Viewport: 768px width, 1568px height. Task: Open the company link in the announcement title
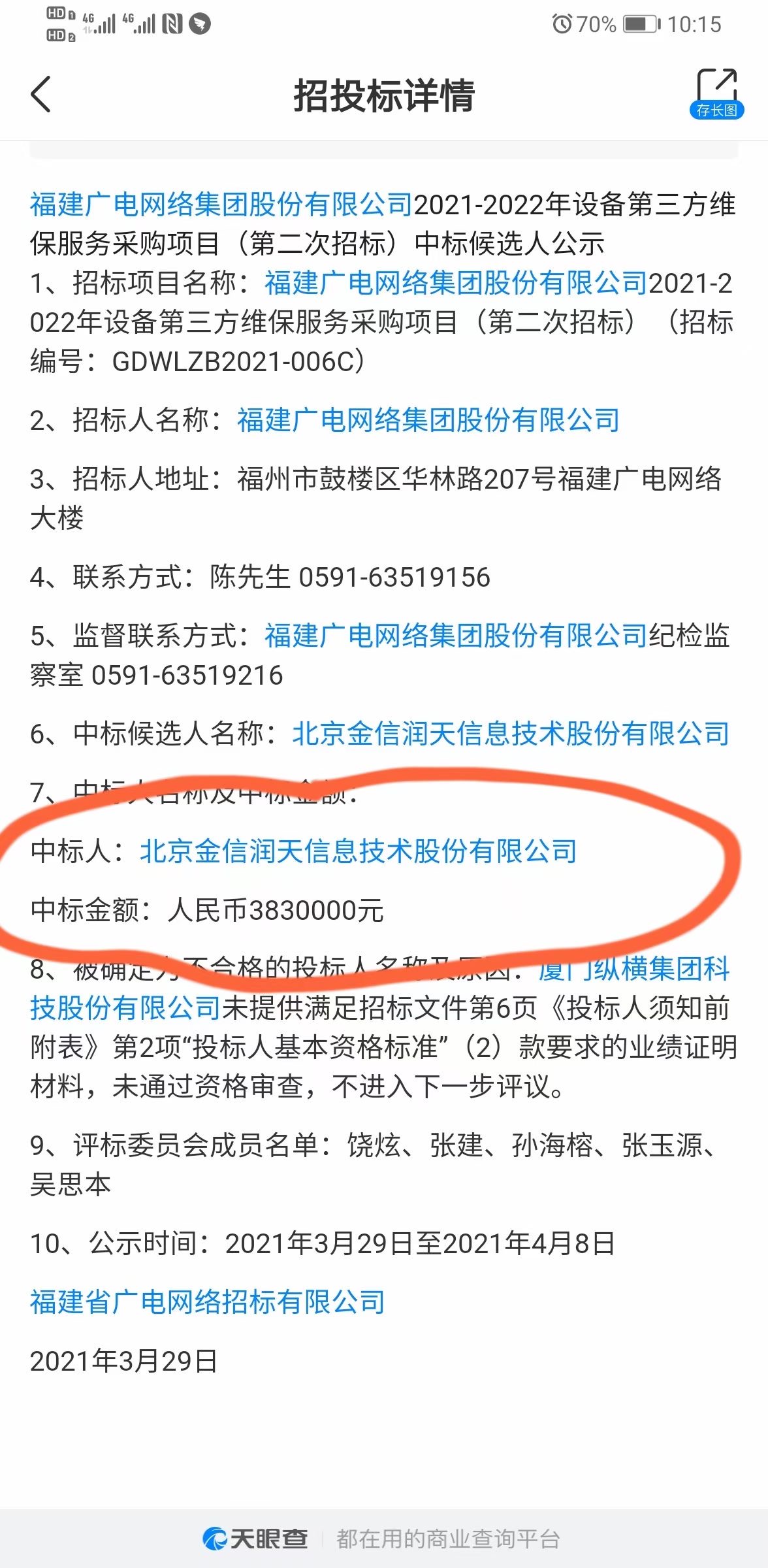point(221,204)
